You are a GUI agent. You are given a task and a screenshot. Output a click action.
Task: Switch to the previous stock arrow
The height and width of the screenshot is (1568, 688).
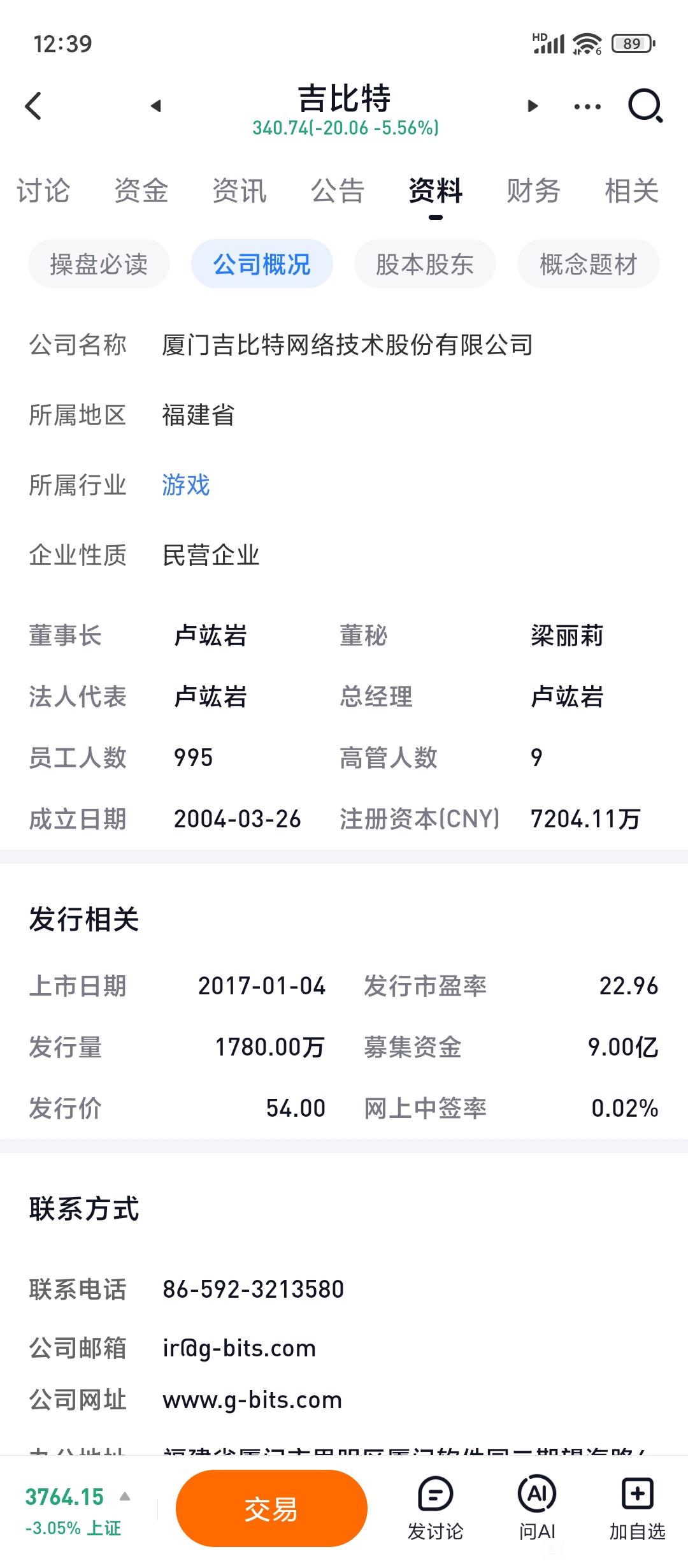(155, 106)
